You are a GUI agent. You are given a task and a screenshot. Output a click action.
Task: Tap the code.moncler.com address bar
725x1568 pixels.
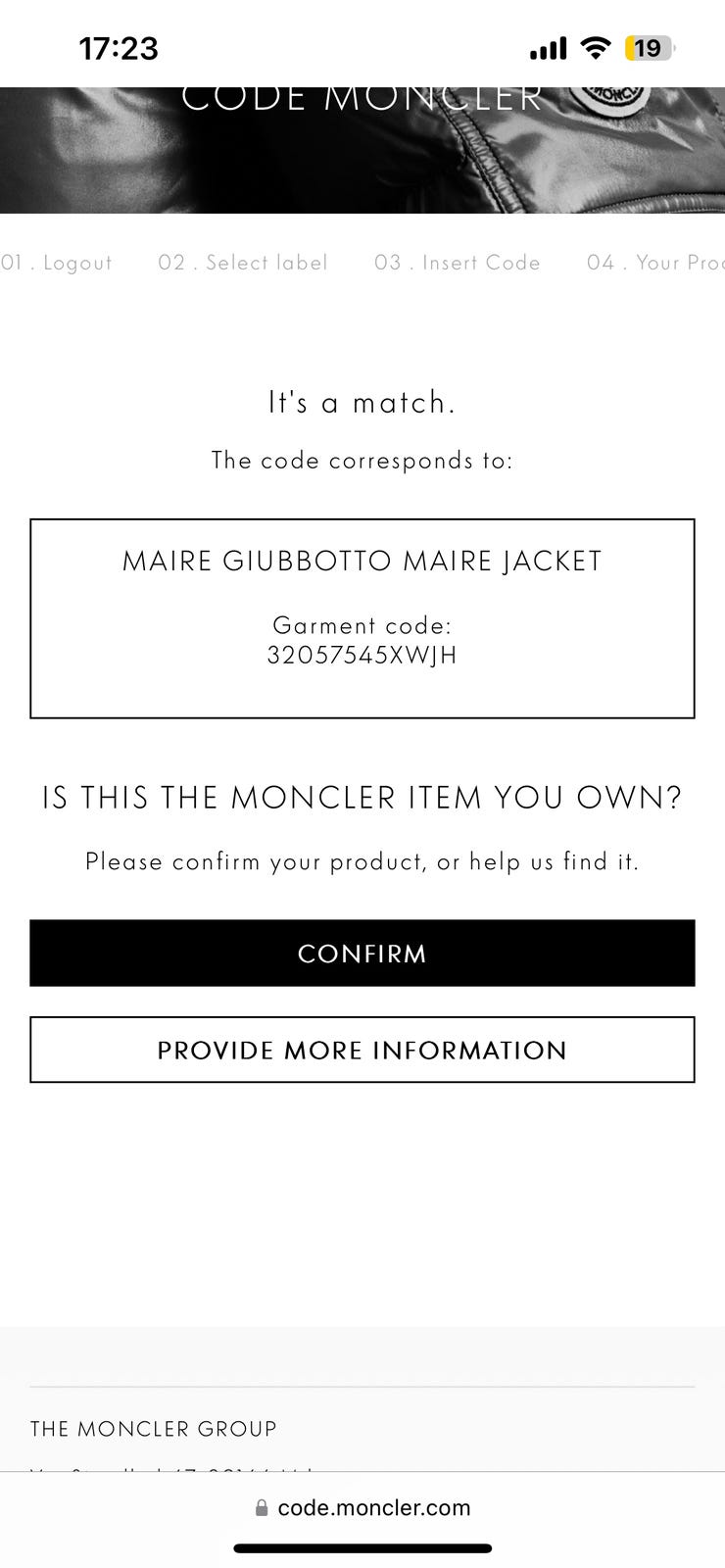click(x=362, y=1507)
